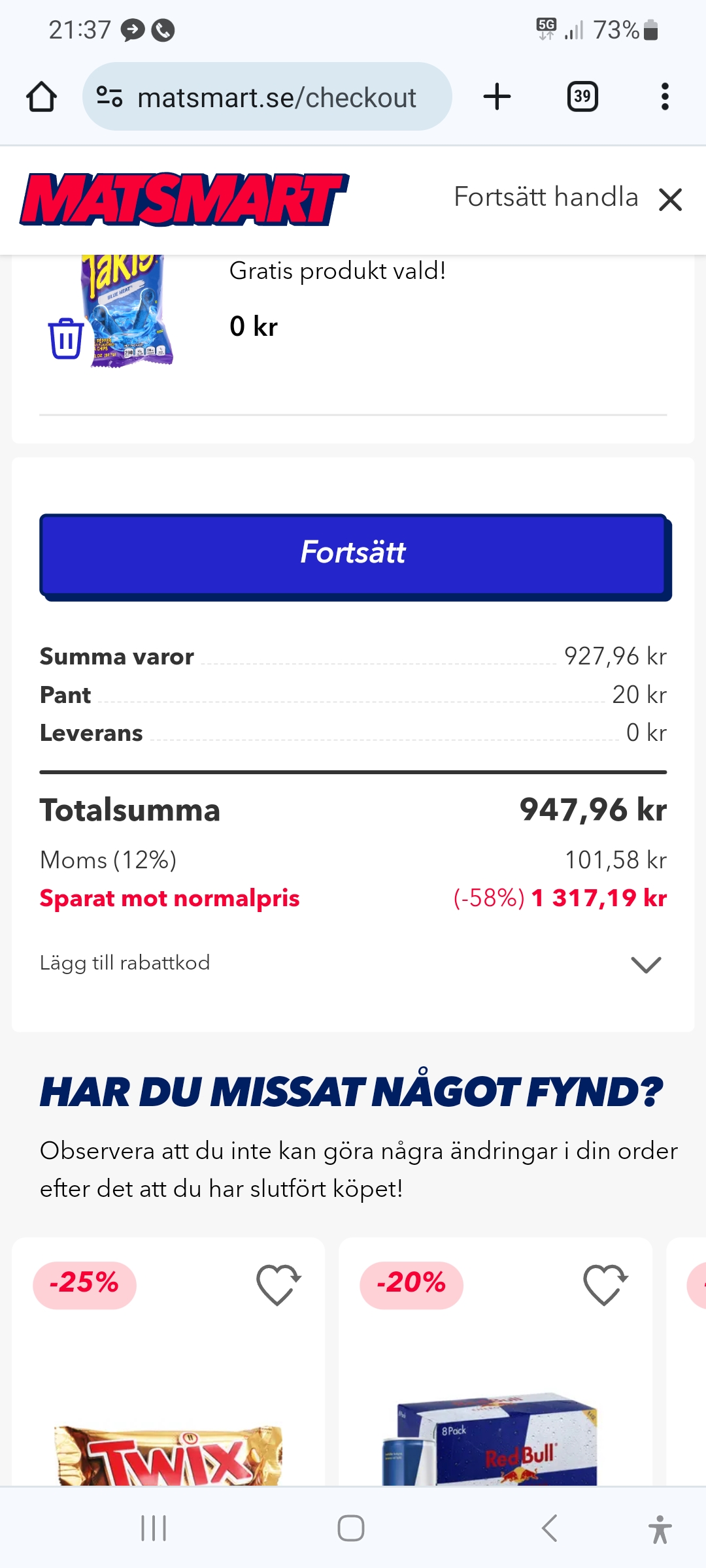
Task: Tap the blue Fortsätt button
Action: click(353, 553)
